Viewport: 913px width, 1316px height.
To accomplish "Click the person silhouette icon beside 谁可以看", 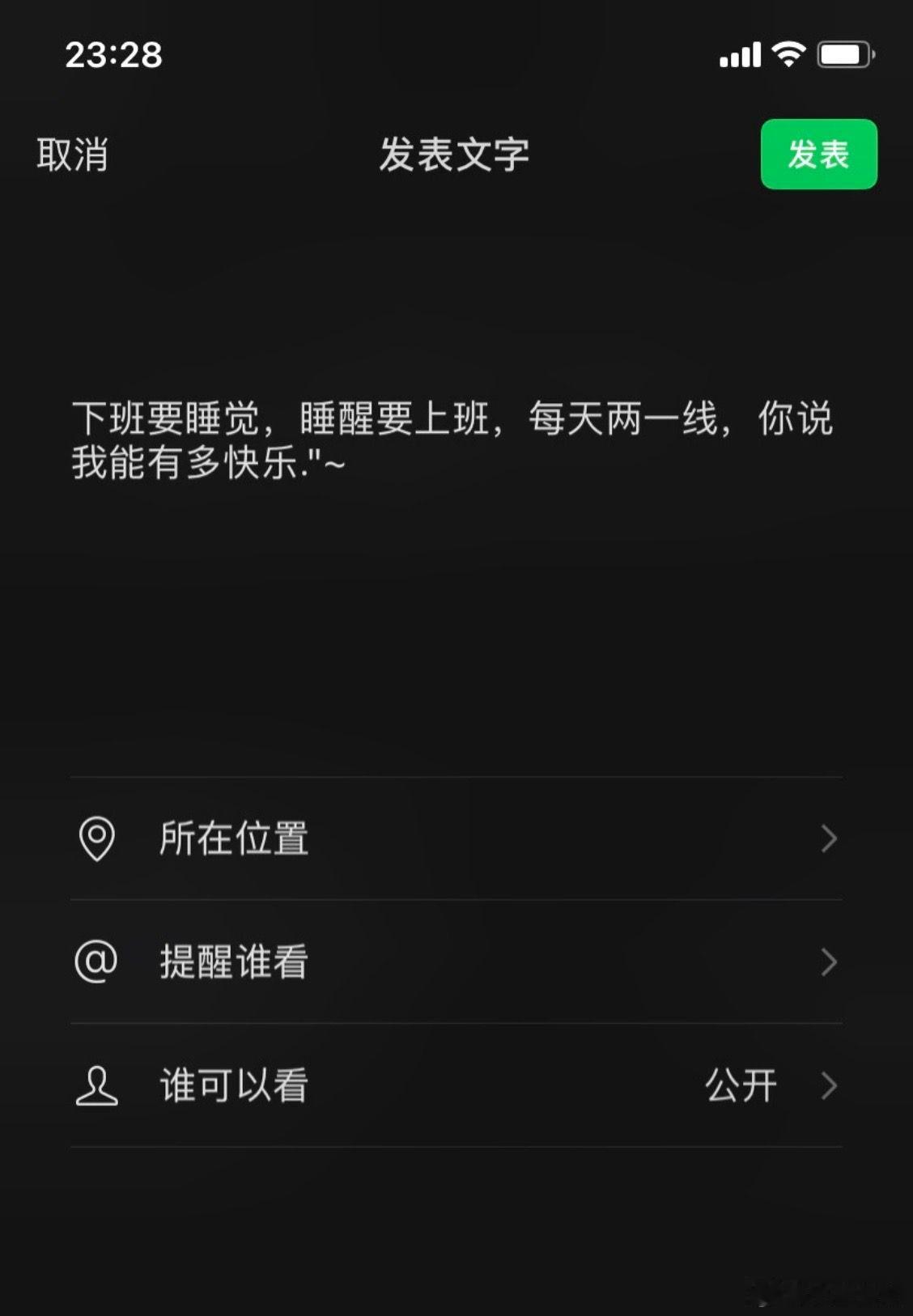I will click(97, 1086).
